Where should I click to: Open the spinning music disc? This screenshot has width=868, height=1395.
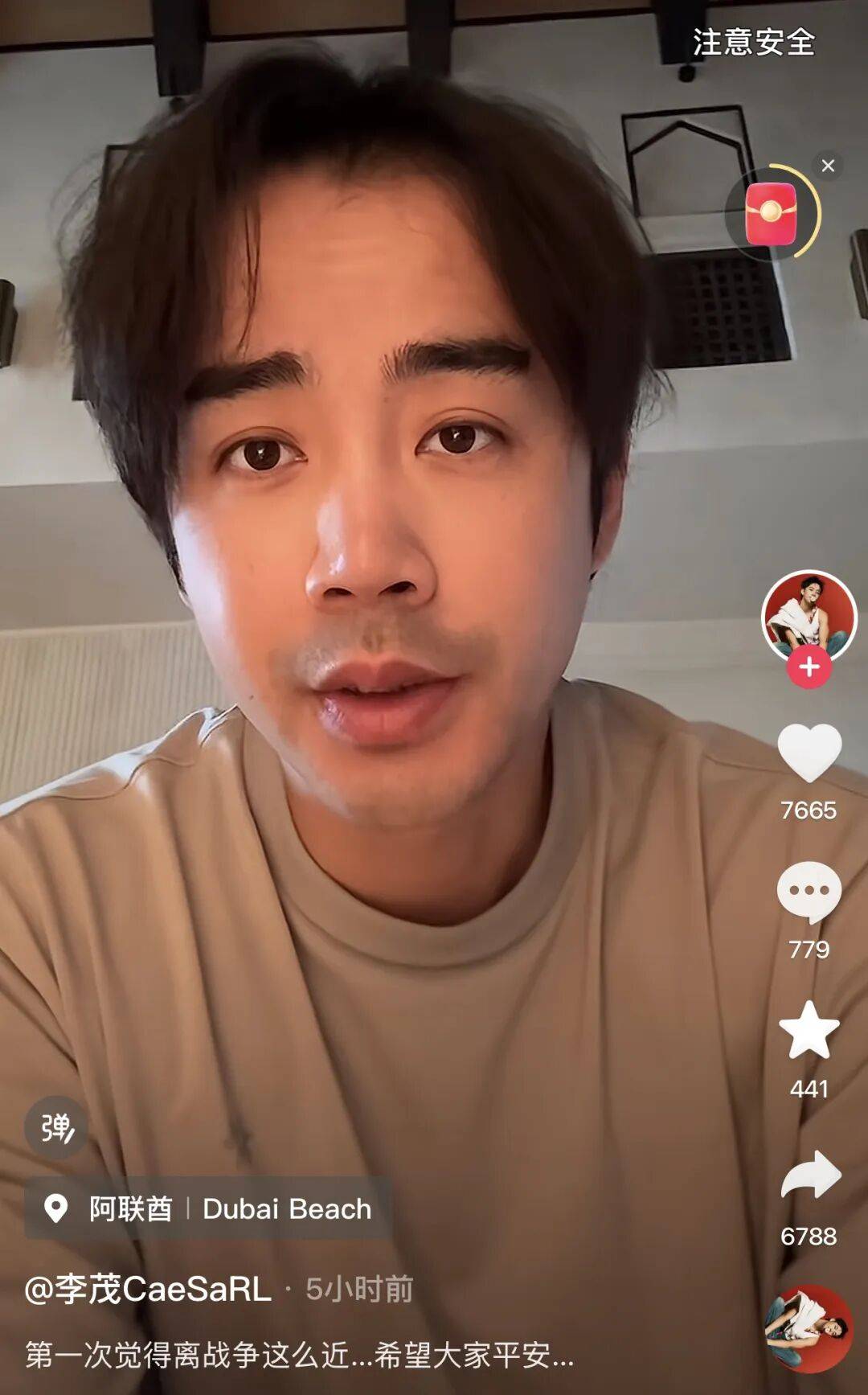[809, 1328]
